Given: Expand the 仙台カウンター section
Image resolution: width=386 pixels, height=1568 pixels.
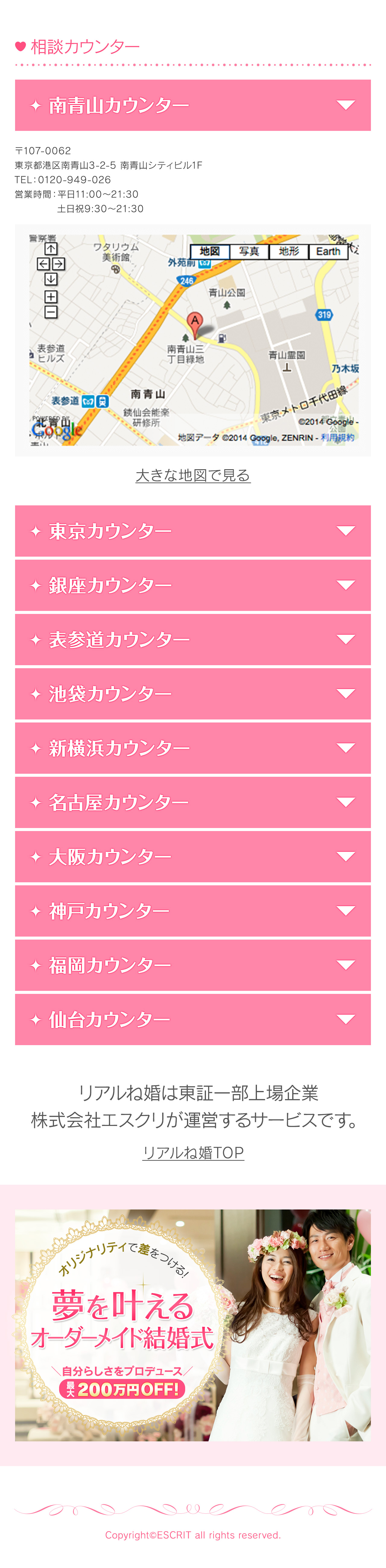Looking at the screenshot, I should point(192,1019).
